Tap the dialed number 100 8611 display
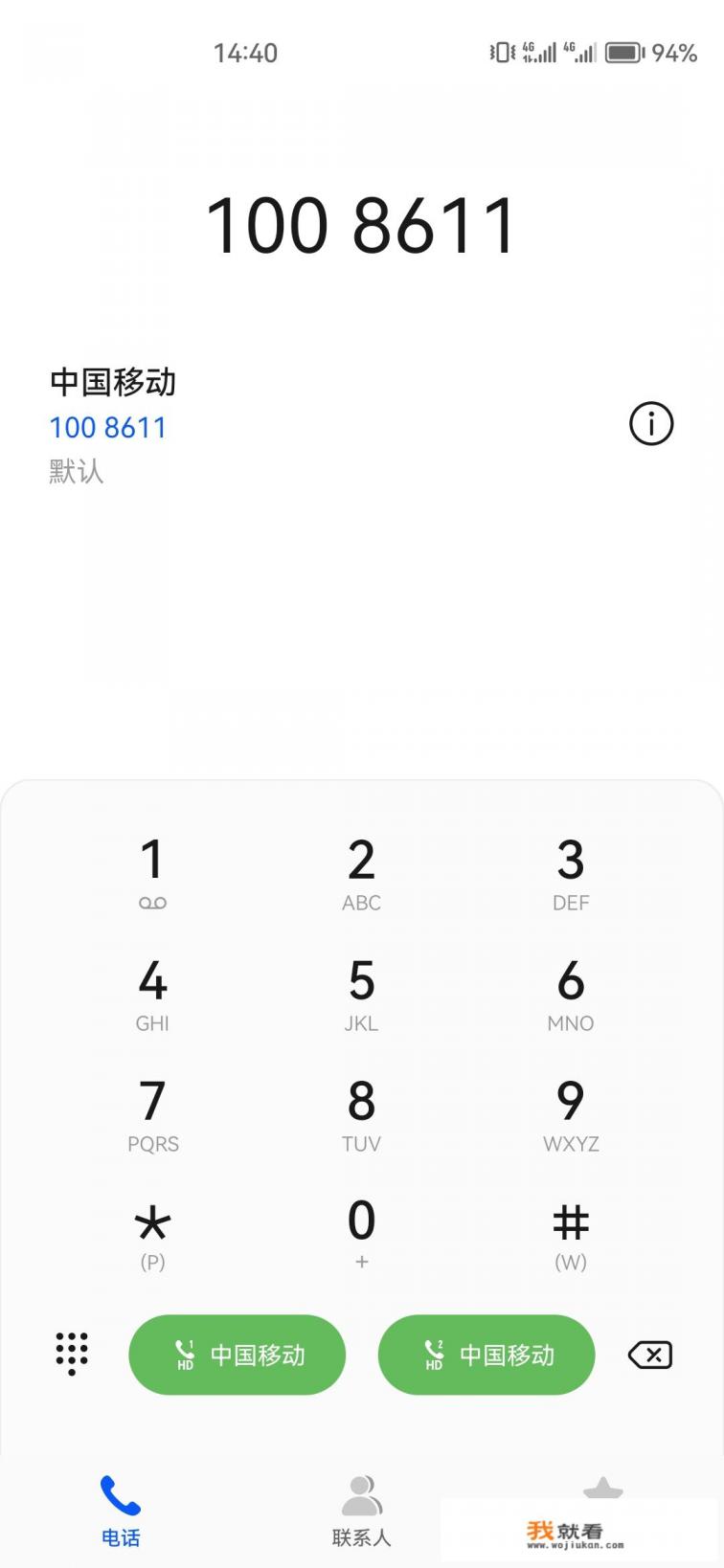The height and width of the screenshot is (1568, 724). (361, 222)
